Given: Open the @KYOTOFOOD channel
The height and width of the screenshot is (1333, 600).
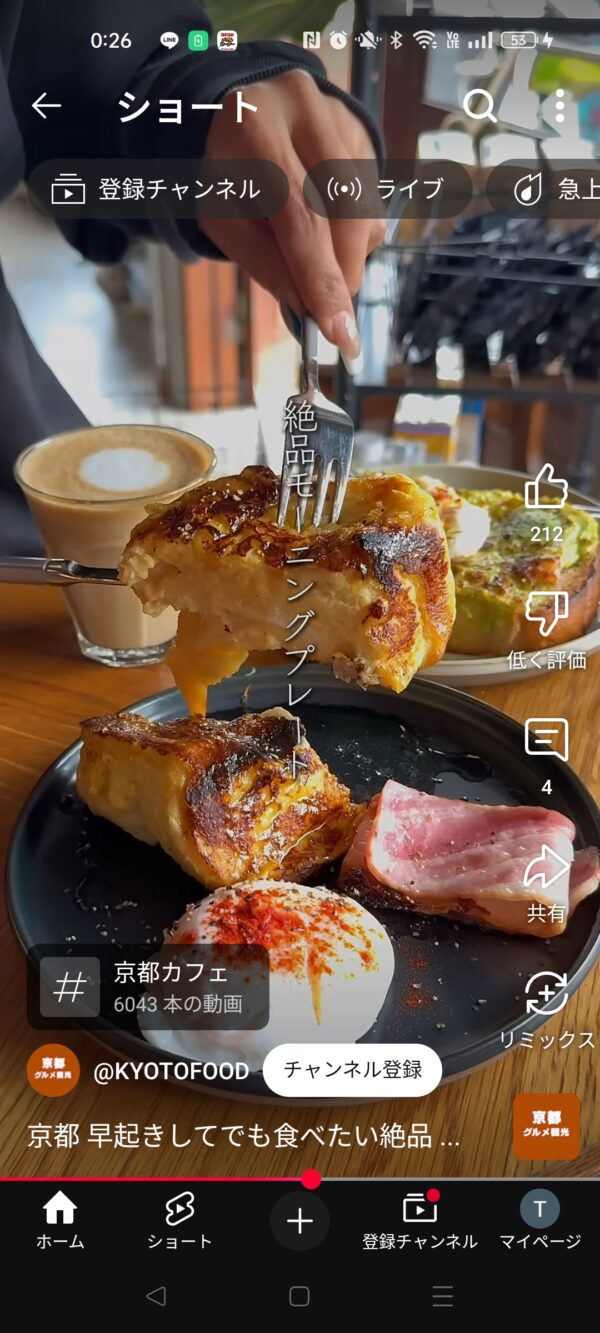Looking at the screenshot, I should click(170, 1071).
